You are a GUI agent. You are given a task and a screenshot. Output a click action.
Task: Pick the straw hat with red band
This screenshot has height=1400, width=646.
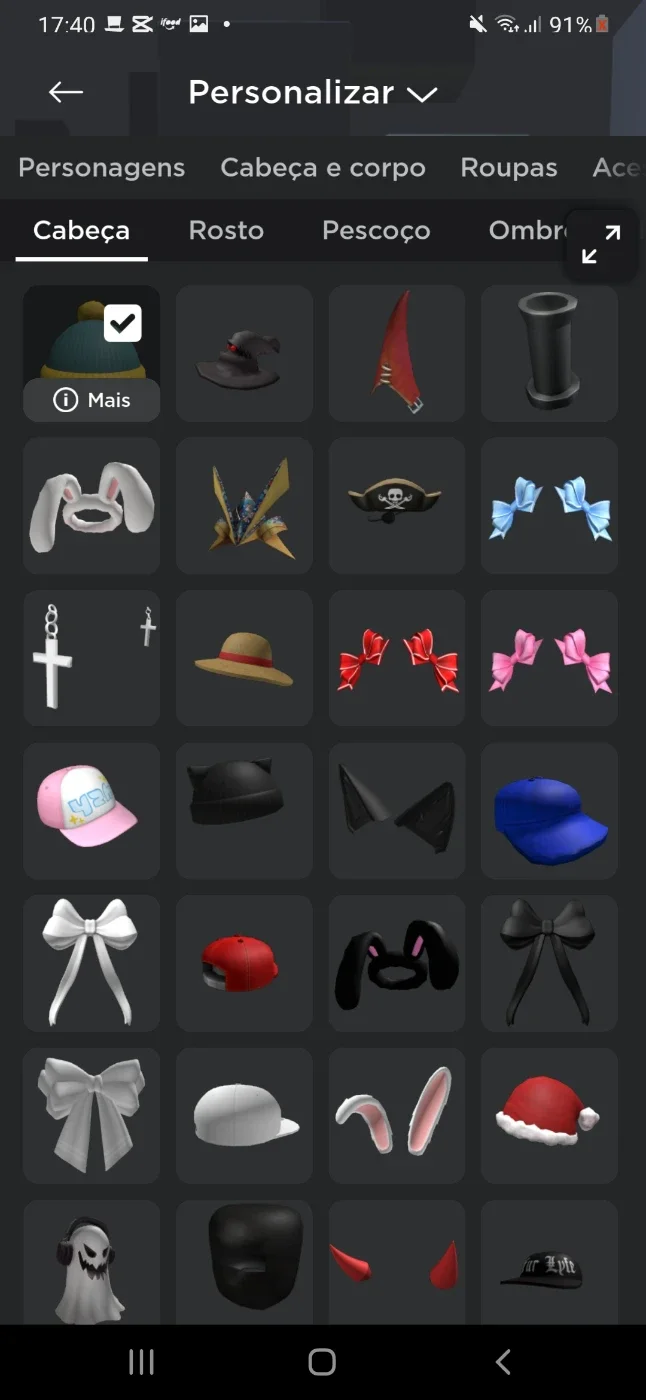pyautogui.click(x=244, y=658)
